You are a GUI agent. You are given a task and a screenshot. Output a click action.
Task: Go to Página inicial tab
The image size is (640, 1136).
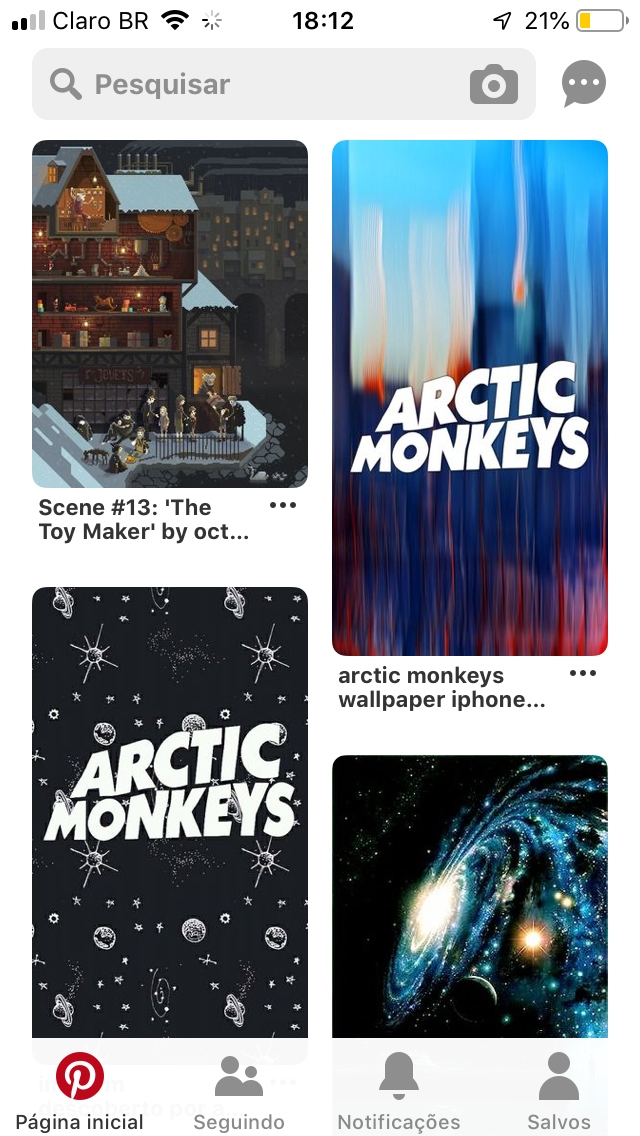pyautogui.click(x=80, y=1092)
